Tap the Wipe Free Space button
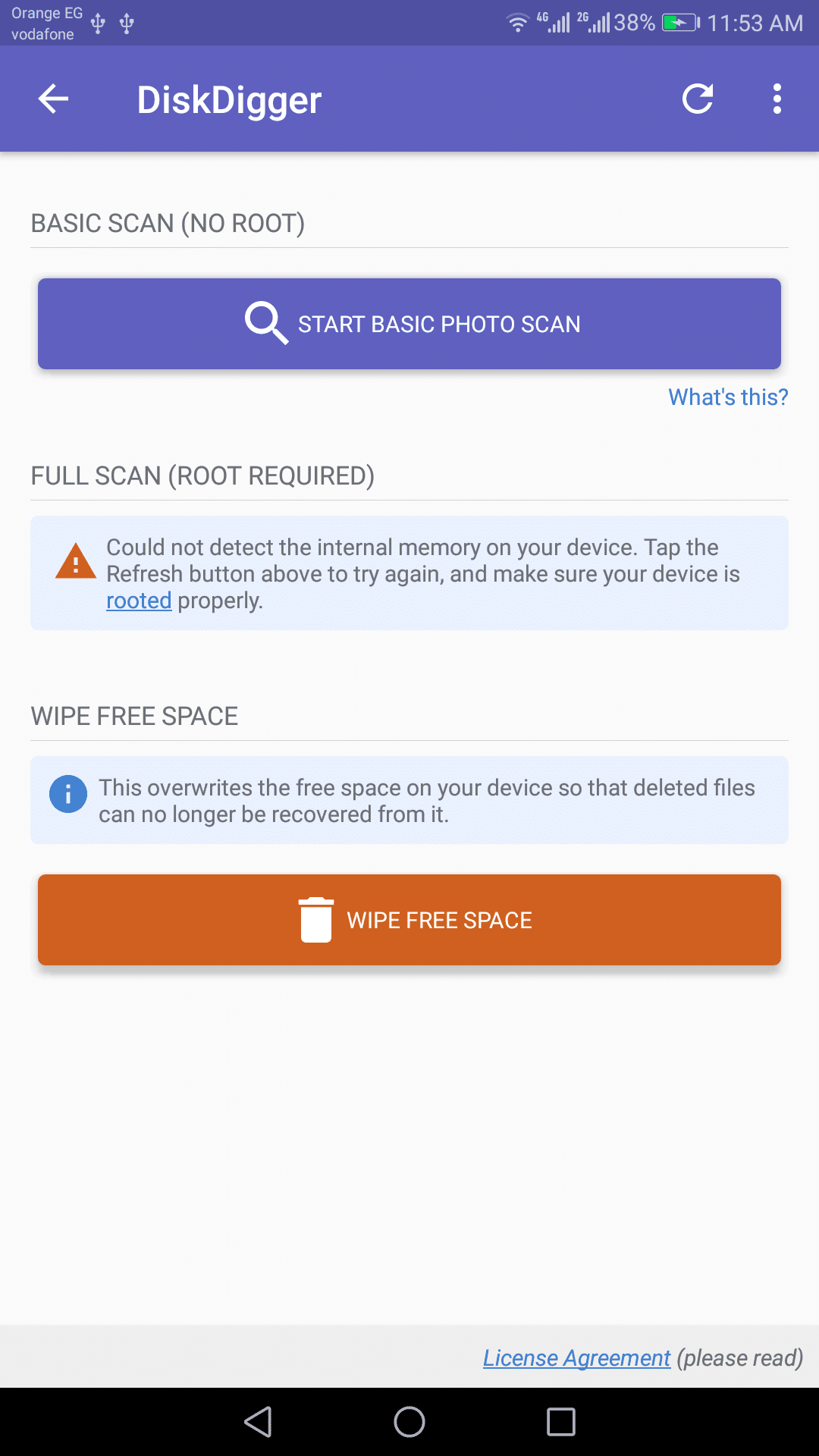 pos(409,920)
